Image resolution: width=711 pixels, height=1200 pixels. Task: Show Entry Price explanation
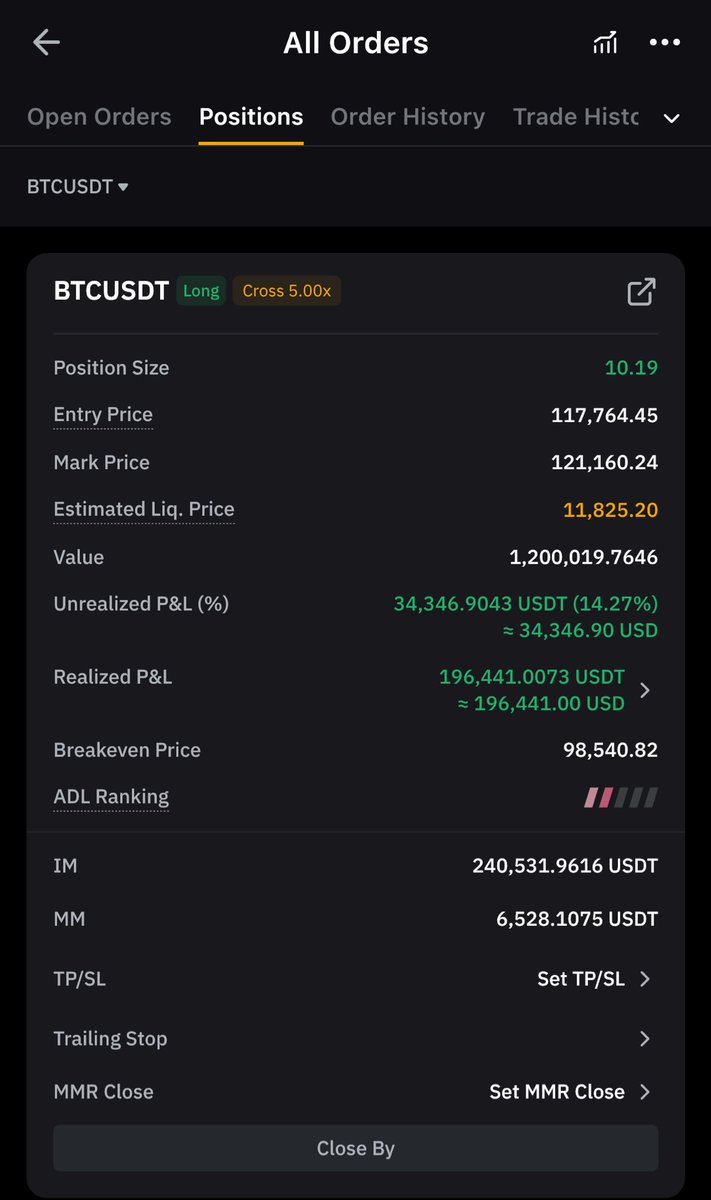pos(103,415)
